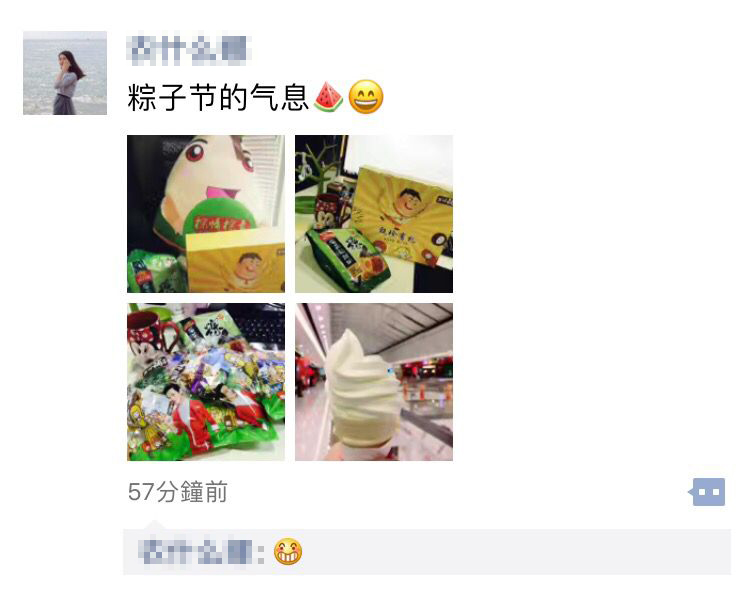Open the poster's profile avatar
Viewport: 750px width, 600px height.
click(65, 73)
